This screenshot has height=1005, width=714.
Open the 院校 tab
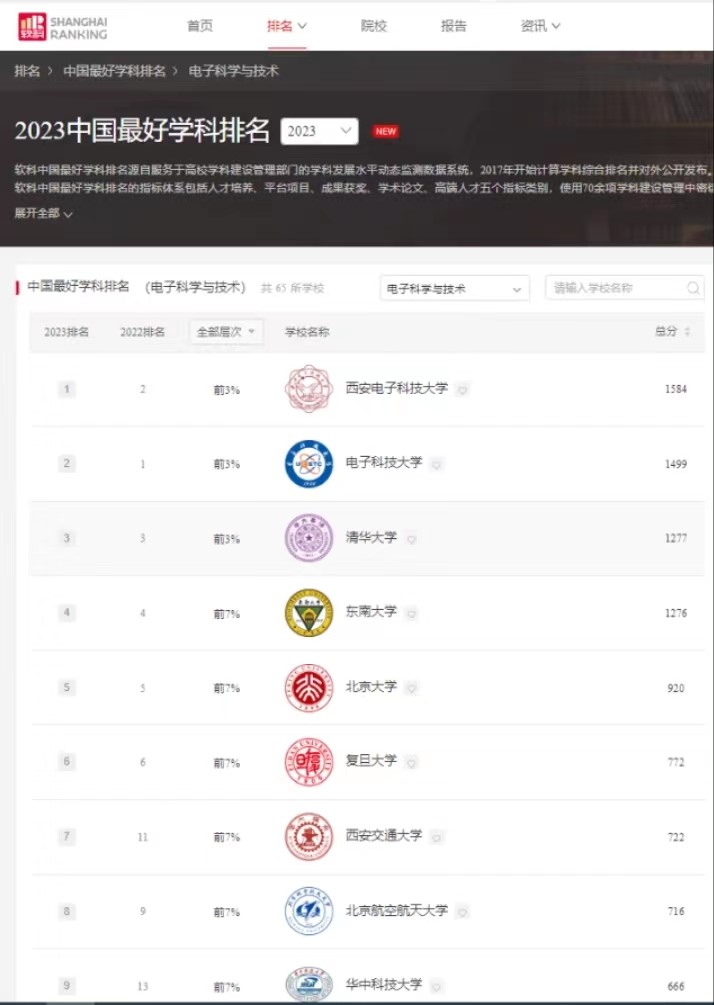374,26
